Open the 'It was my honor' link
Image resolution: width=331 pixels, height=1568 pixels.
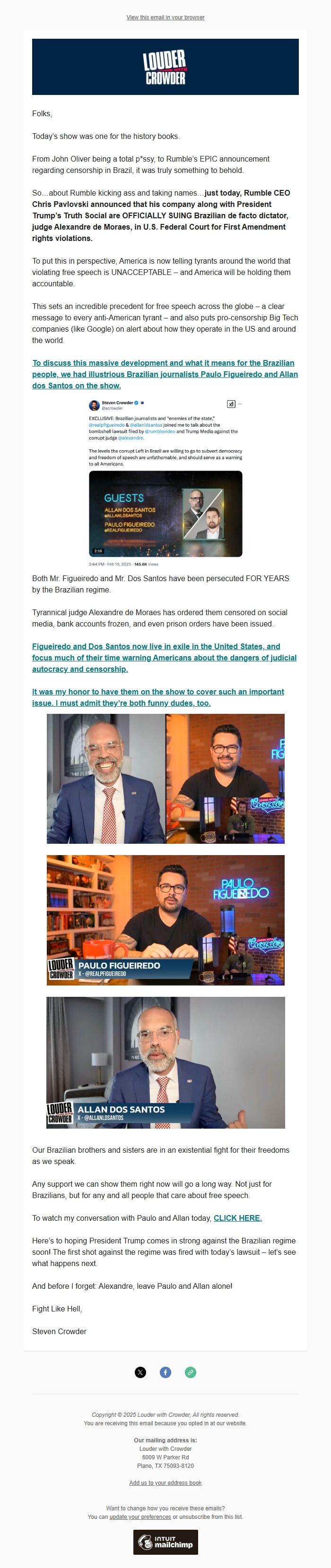pos(158,697)
